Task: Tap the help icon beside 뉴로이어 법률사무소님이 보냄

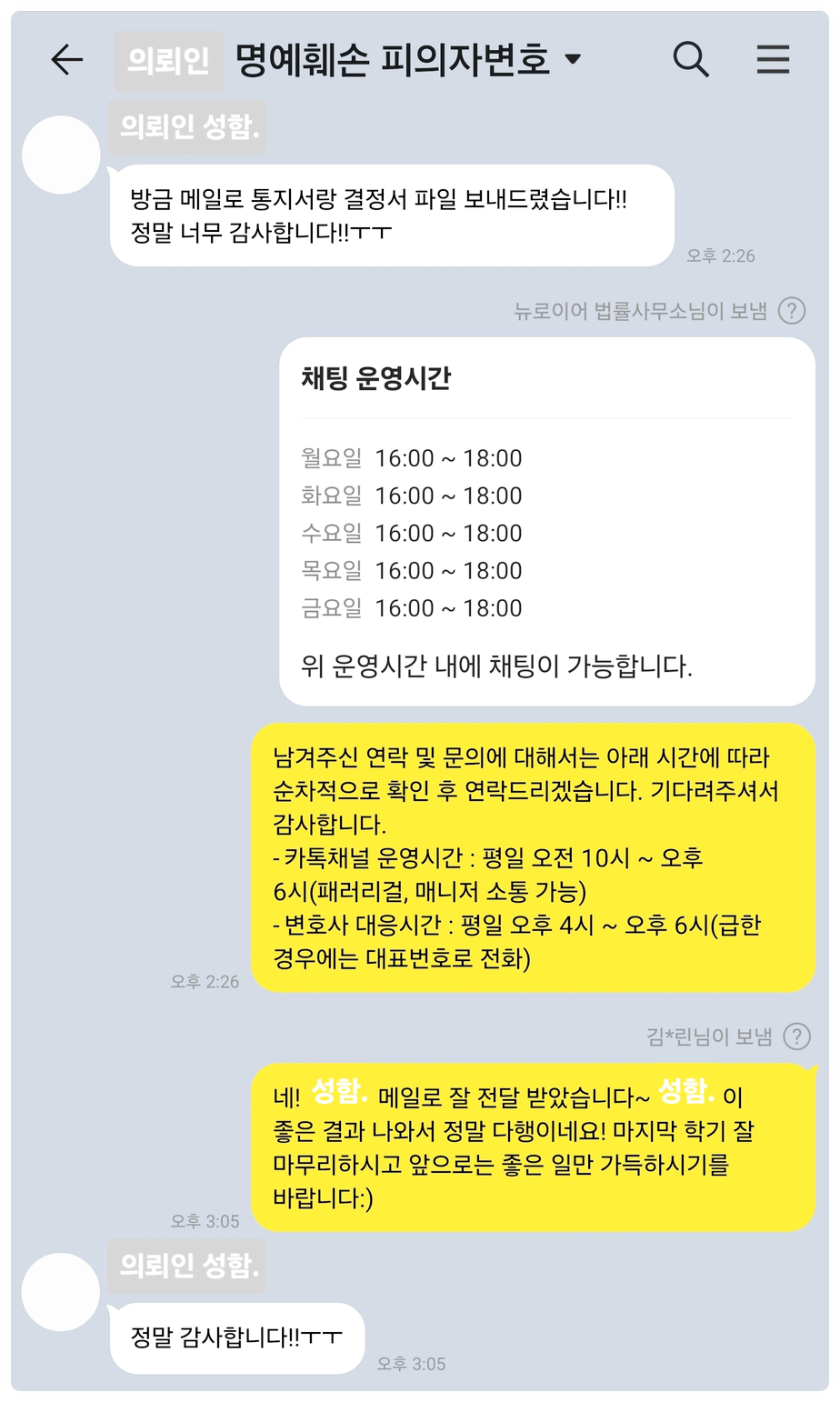Action: (x=792, y=311)
